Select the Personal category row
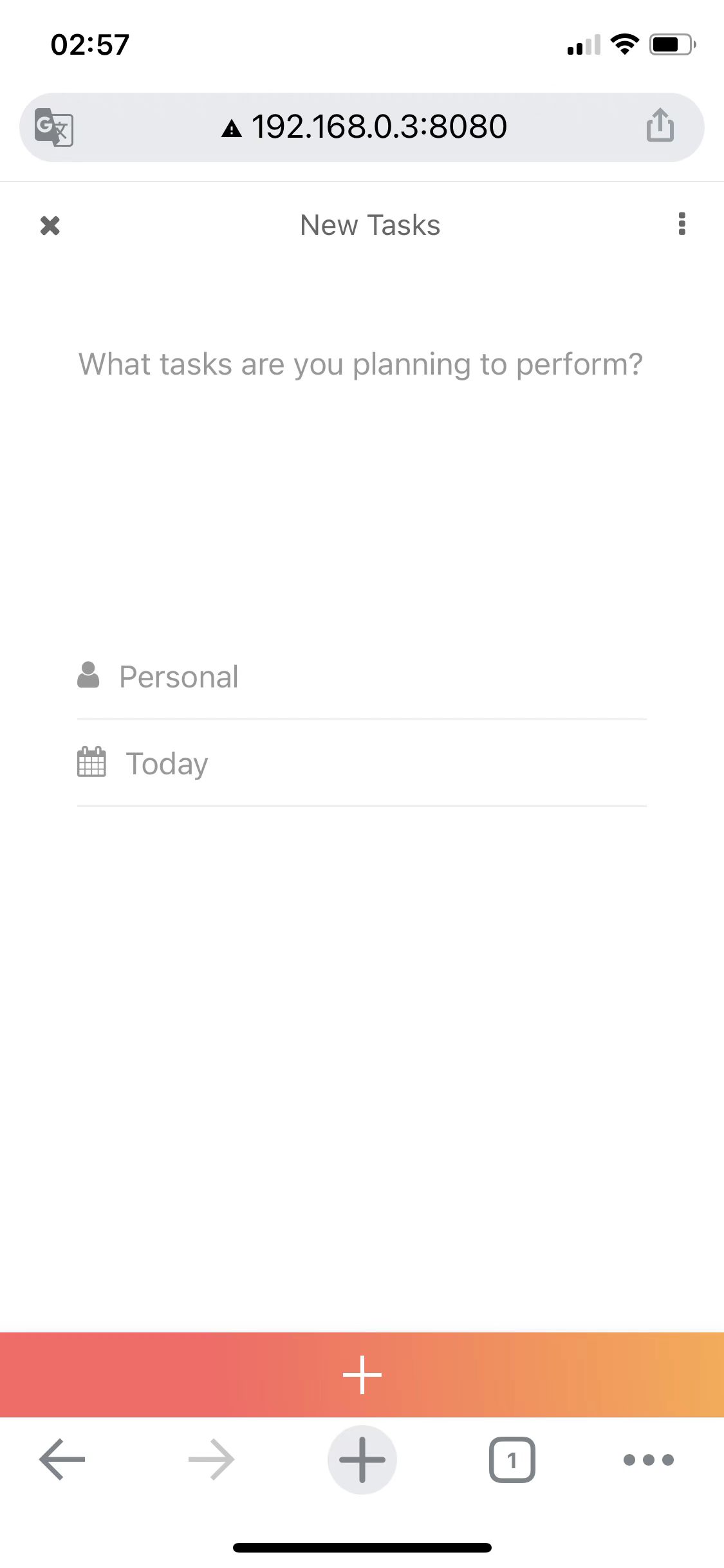Screen dimensions: 724x1568 coord(362,677)
